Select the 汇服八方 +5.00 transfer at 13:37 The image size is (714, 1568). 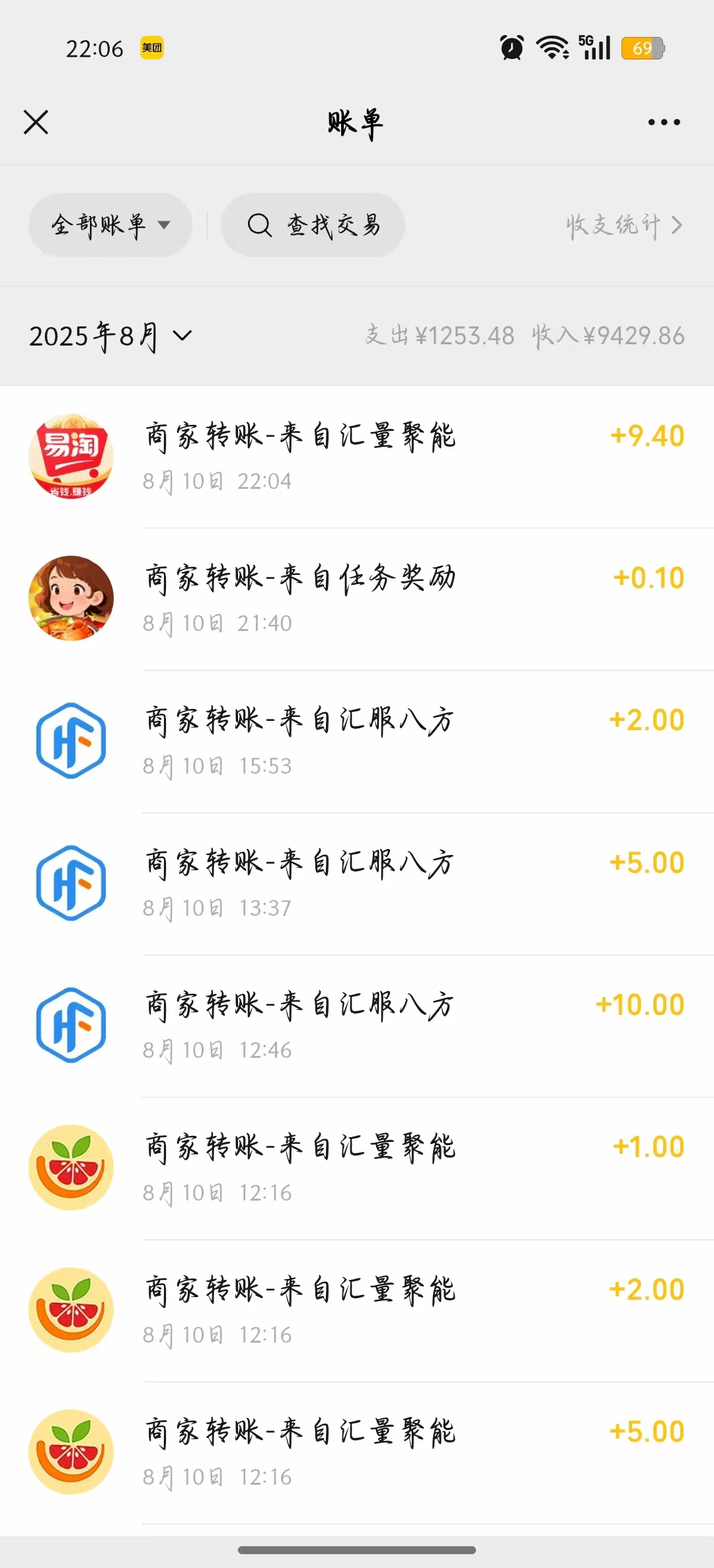tap(357, 884)
